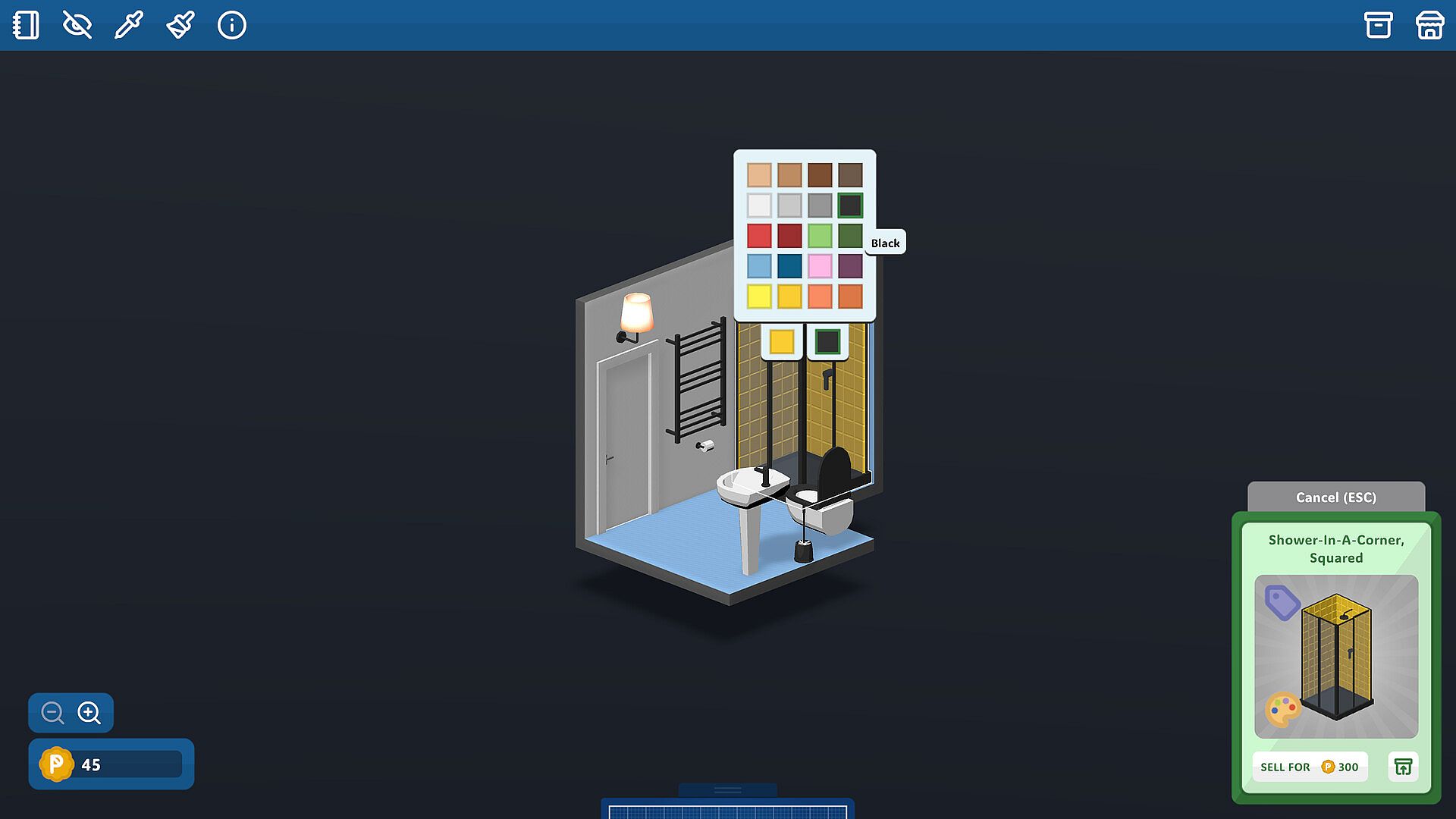Zoom out the room view
This screenshot has width=1456, height=819.
(52, 713)
